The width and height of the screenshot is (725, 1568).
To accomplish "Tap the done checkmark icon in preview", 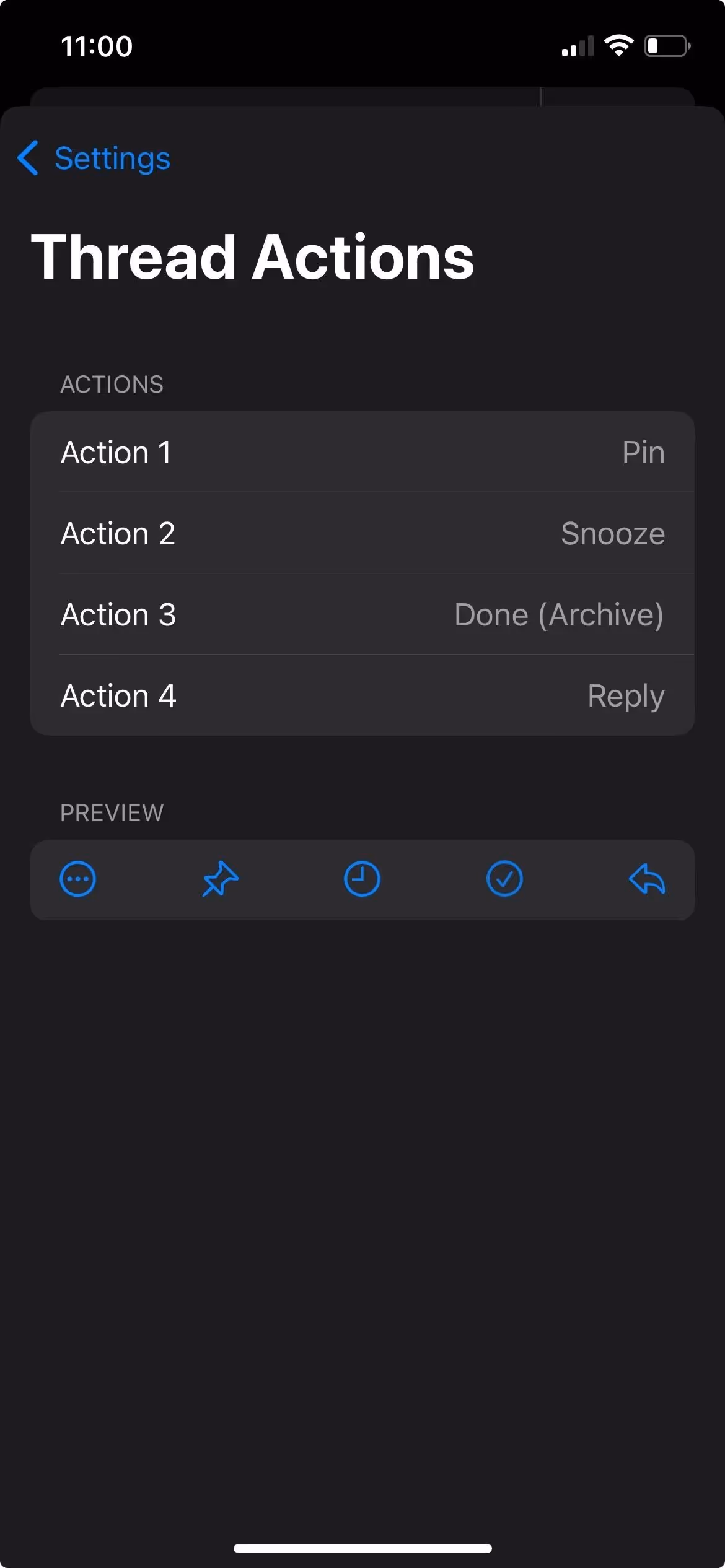I will [x=504, y=879].
